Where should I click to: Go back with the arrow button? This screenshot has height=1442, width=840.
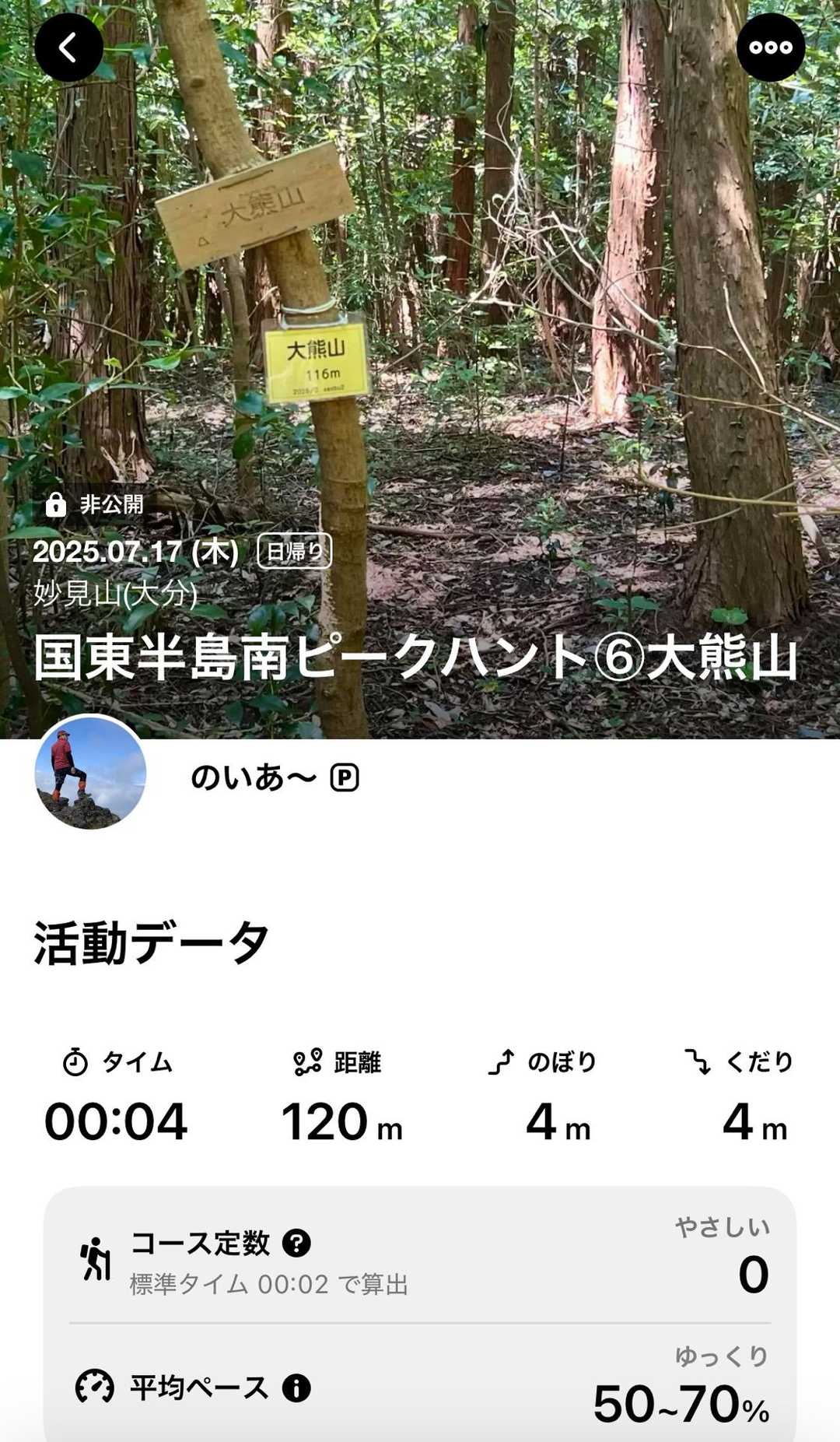[68, 47]
